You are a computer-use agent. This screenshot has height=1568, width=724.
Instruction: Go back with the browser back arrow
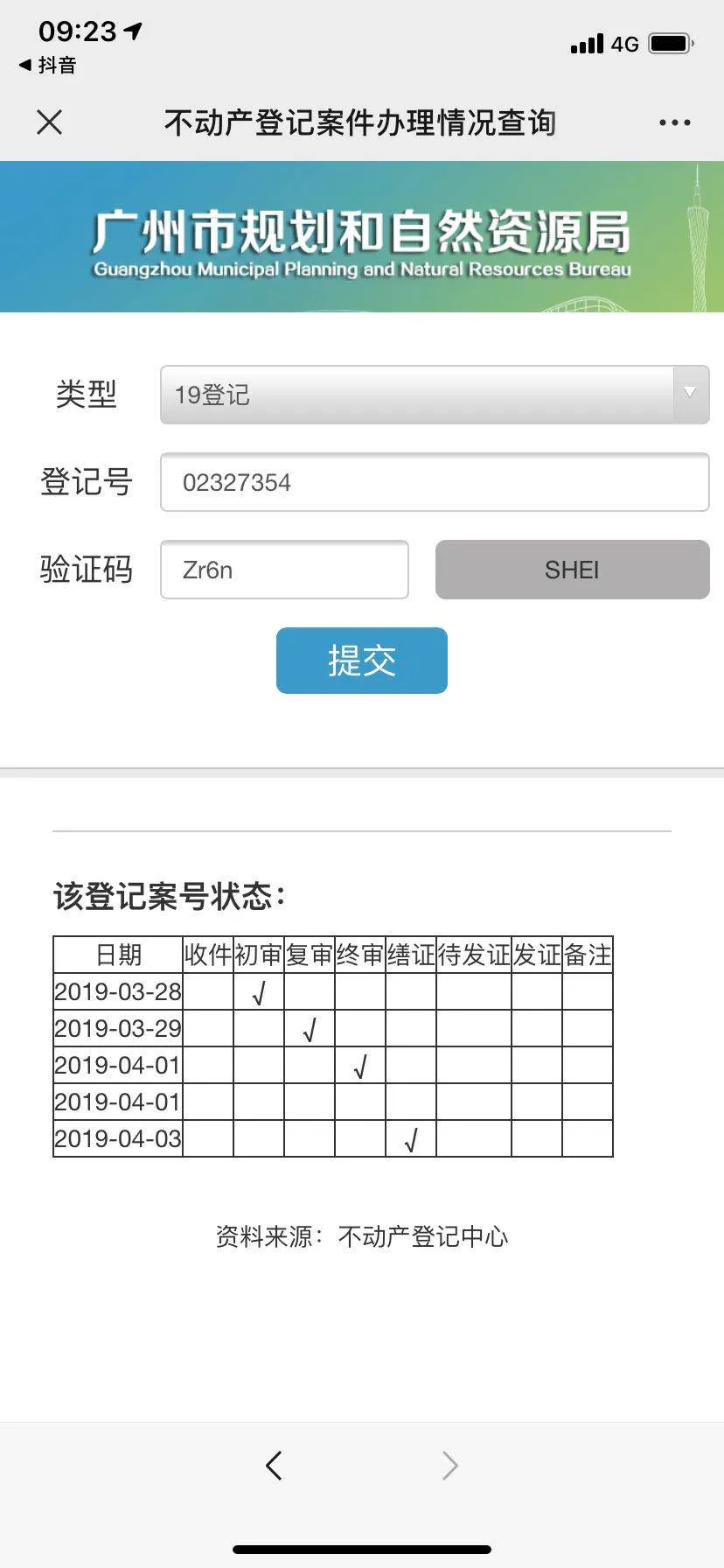click(x=274, y=1466)
